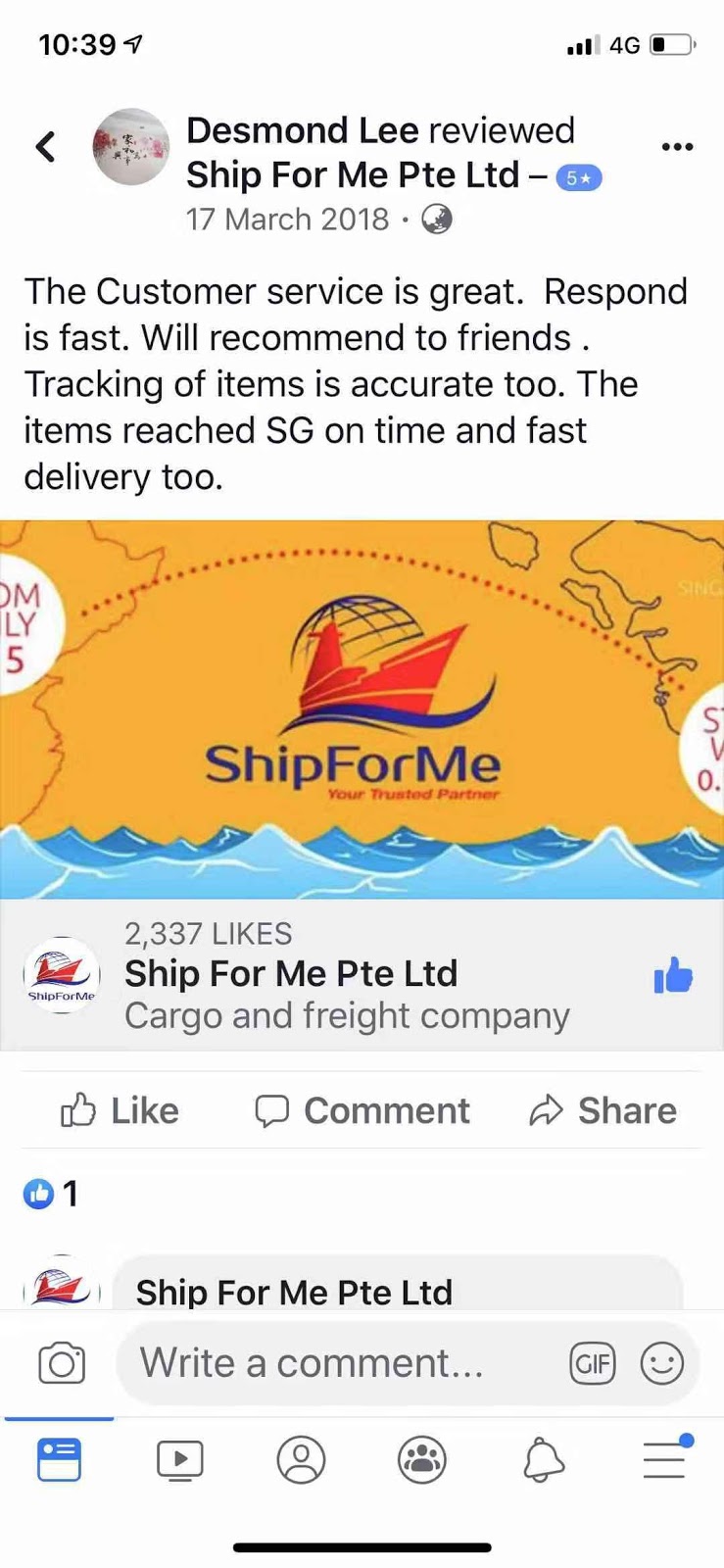Open the notifications bell tab
The image size is (724, 1568).
coord(544,1460)
